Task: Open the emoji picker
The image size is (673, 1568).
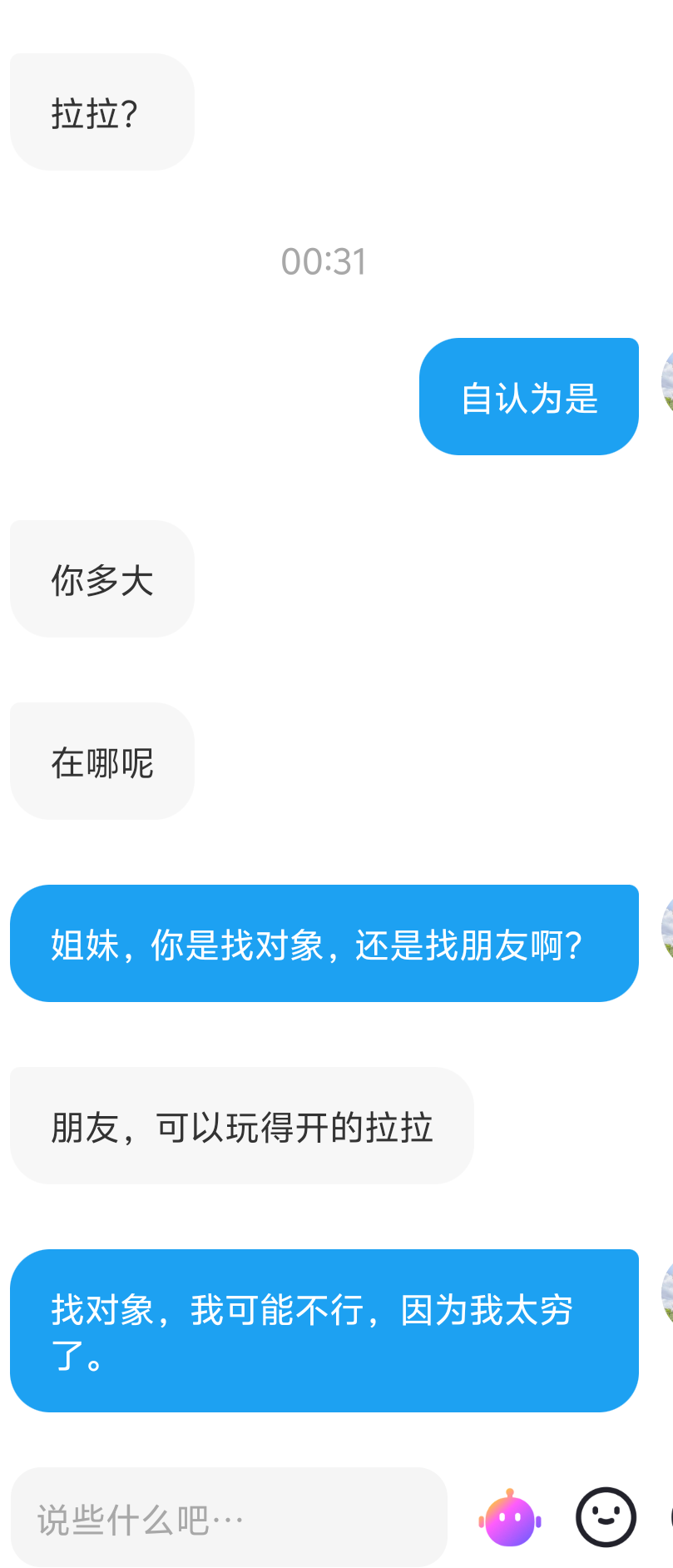Action: coord(606,1518)
